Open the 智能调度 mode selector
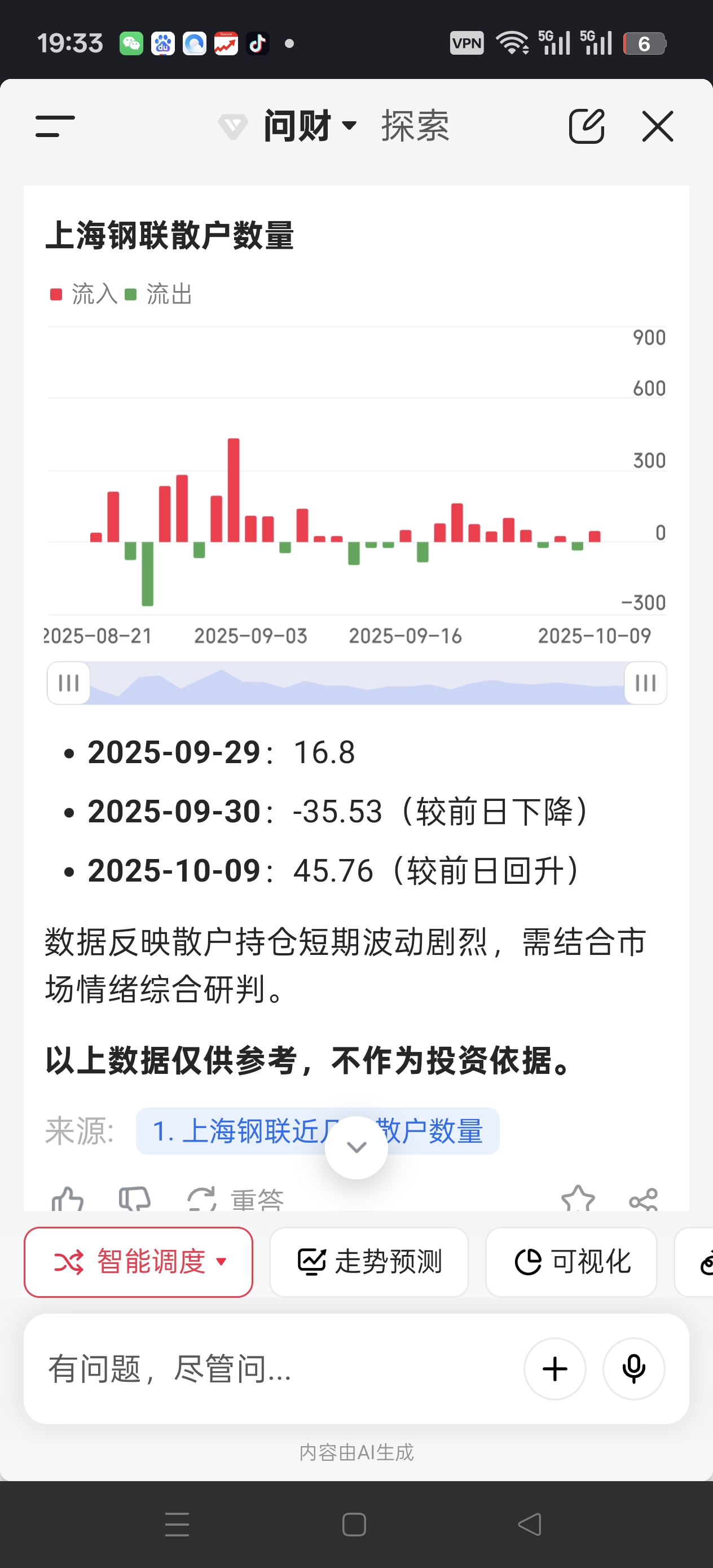Screen dimensions: 713x1568 point(138,1261)
